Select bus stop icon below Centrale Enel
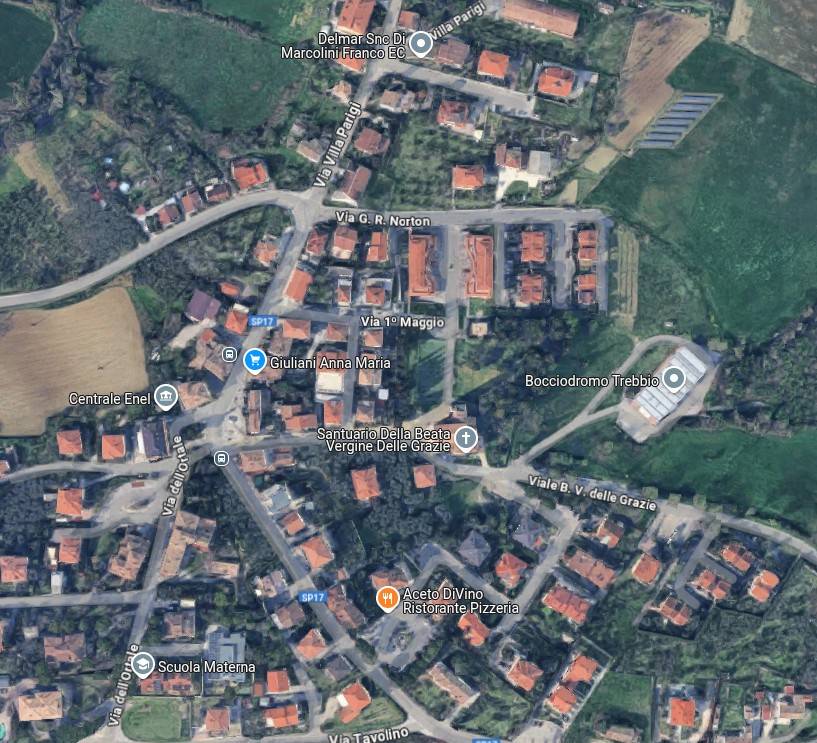Image resolution: width=817 pixels, height=743 pixels. tap(221, 459)
